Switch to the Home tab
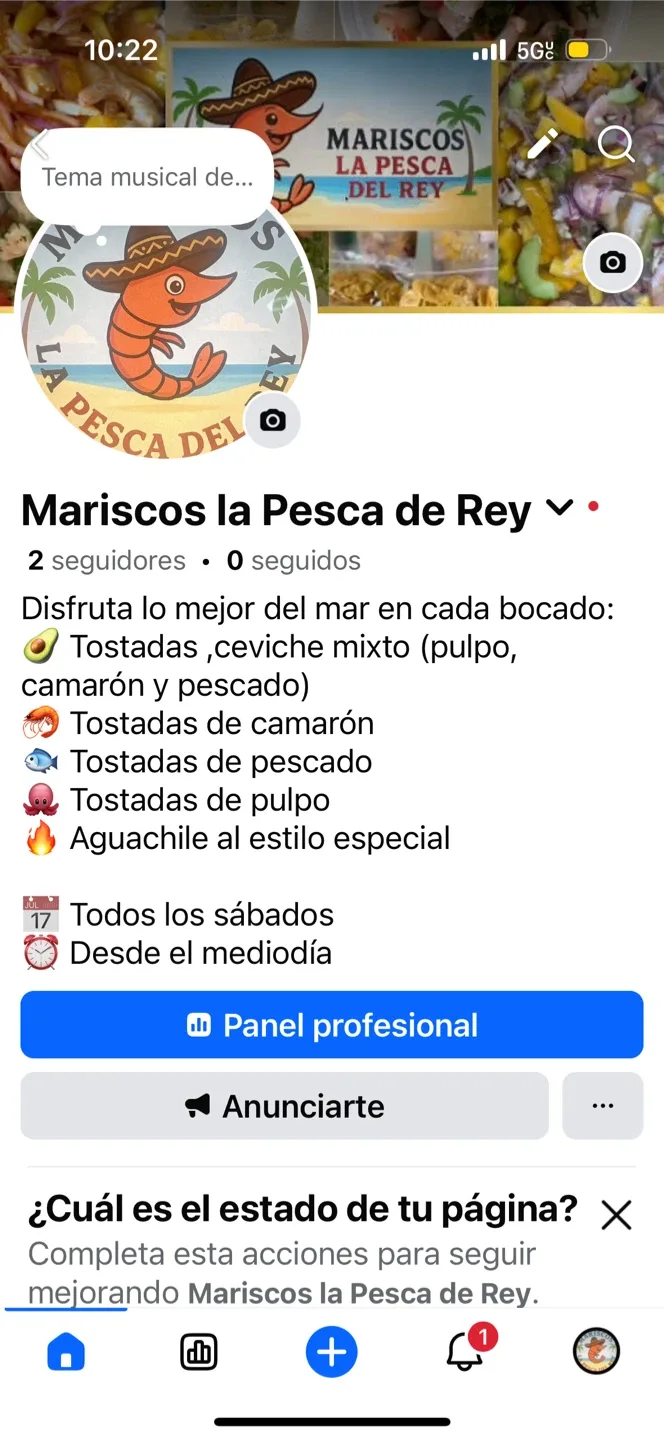The image size is (664, 1440). 67,1353
